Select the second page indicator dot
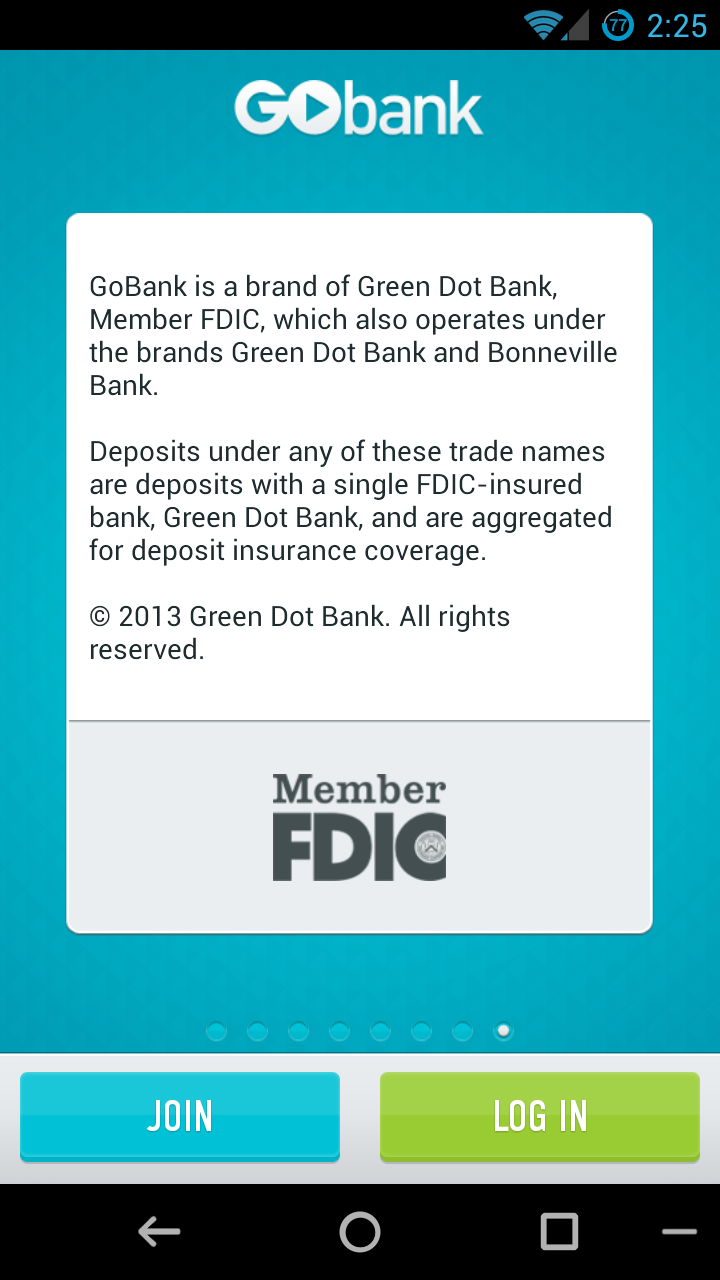 point(257,1030)
